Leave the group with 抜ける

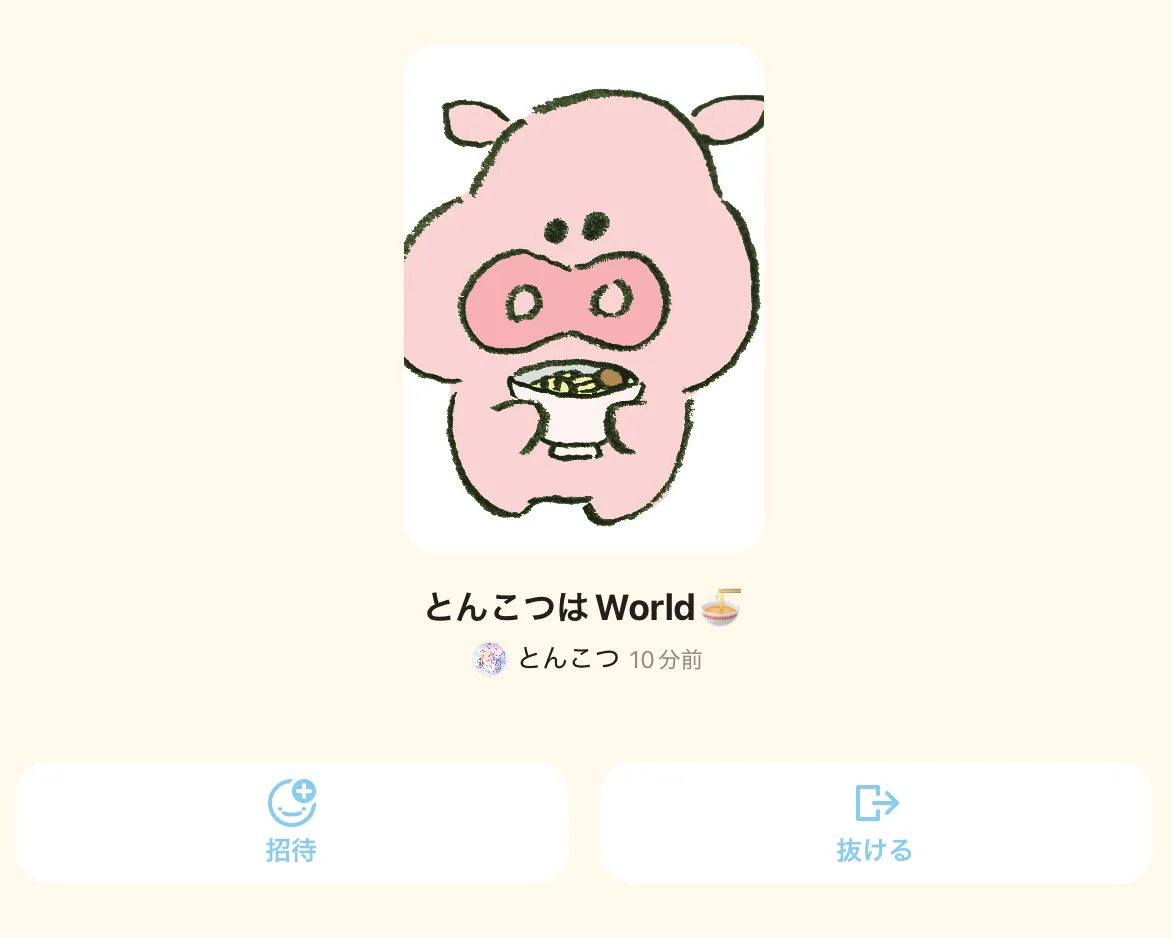[875, 822]
